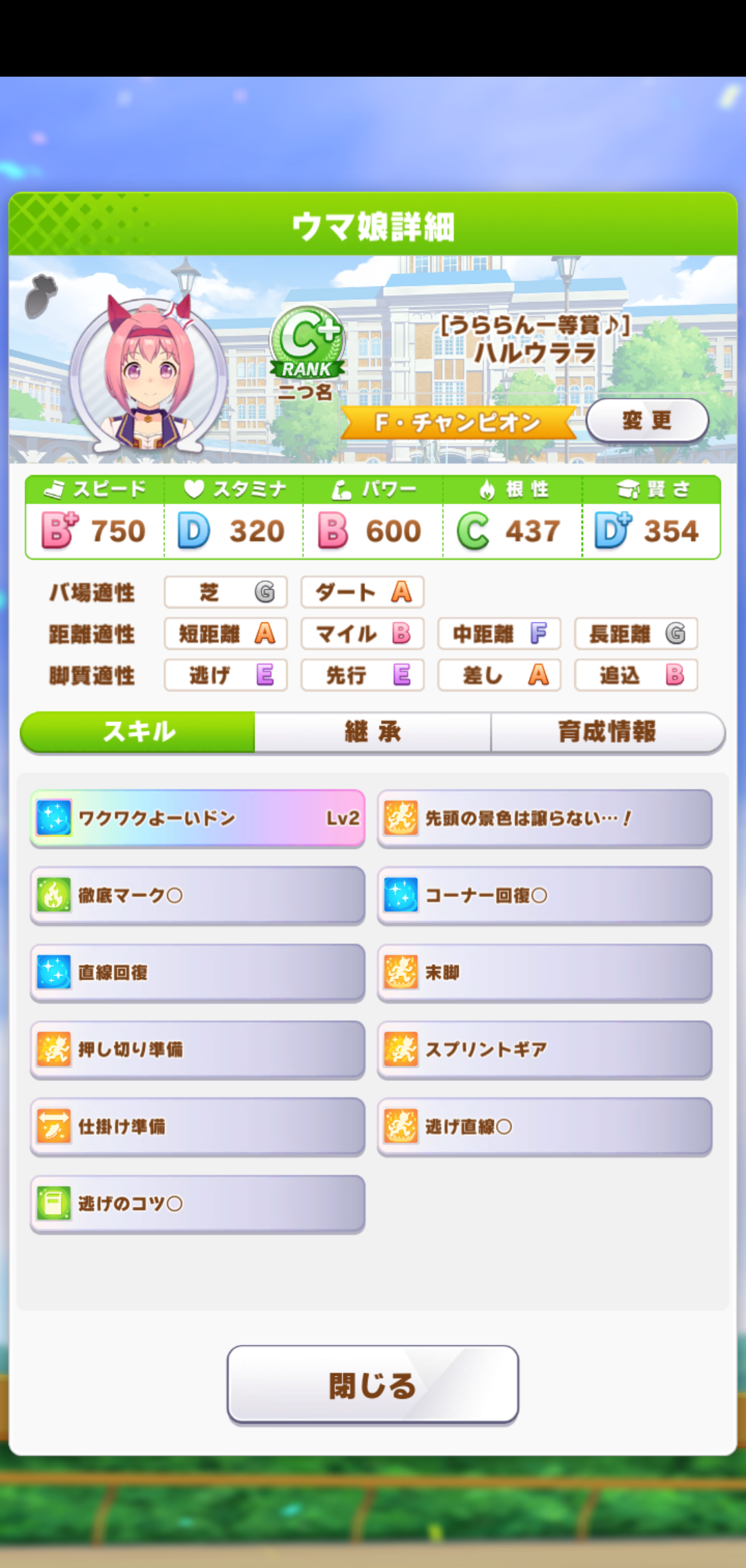Viewport: 746px width, 1568px height.
Task: Switch to the 継承 tab
Action: pyautogui.click(x=372, y=732)
